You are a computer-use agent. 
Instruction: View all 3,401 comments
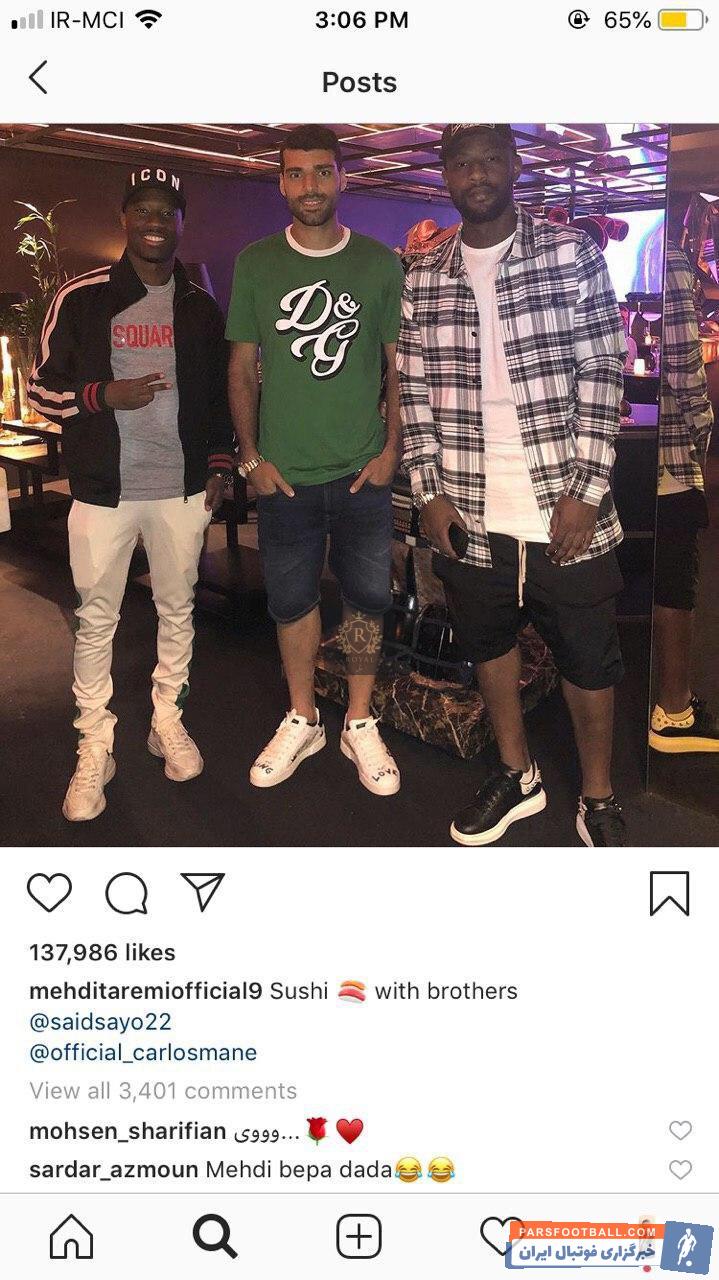tap(163, 1090)
